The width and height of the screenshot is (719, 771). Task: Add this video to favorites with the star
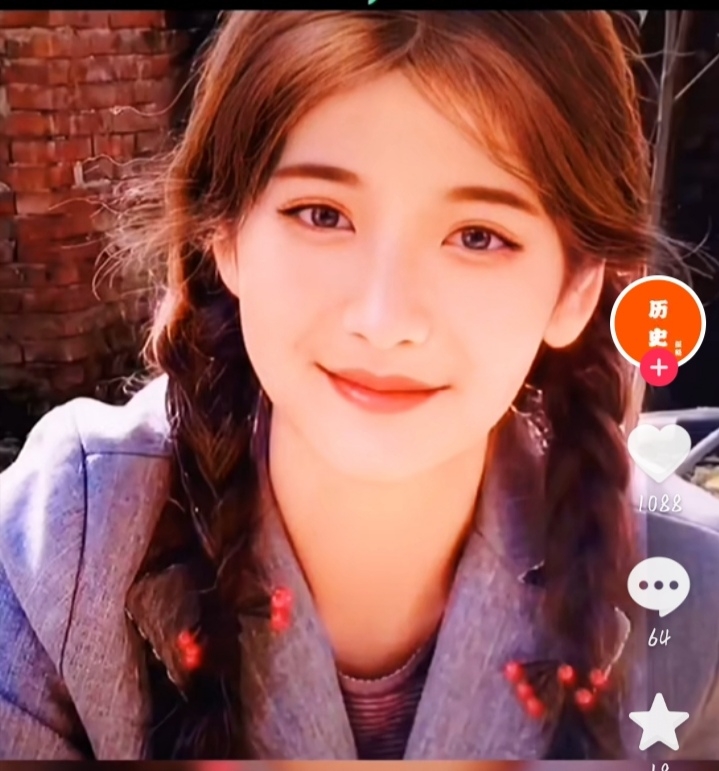[658, 723]
